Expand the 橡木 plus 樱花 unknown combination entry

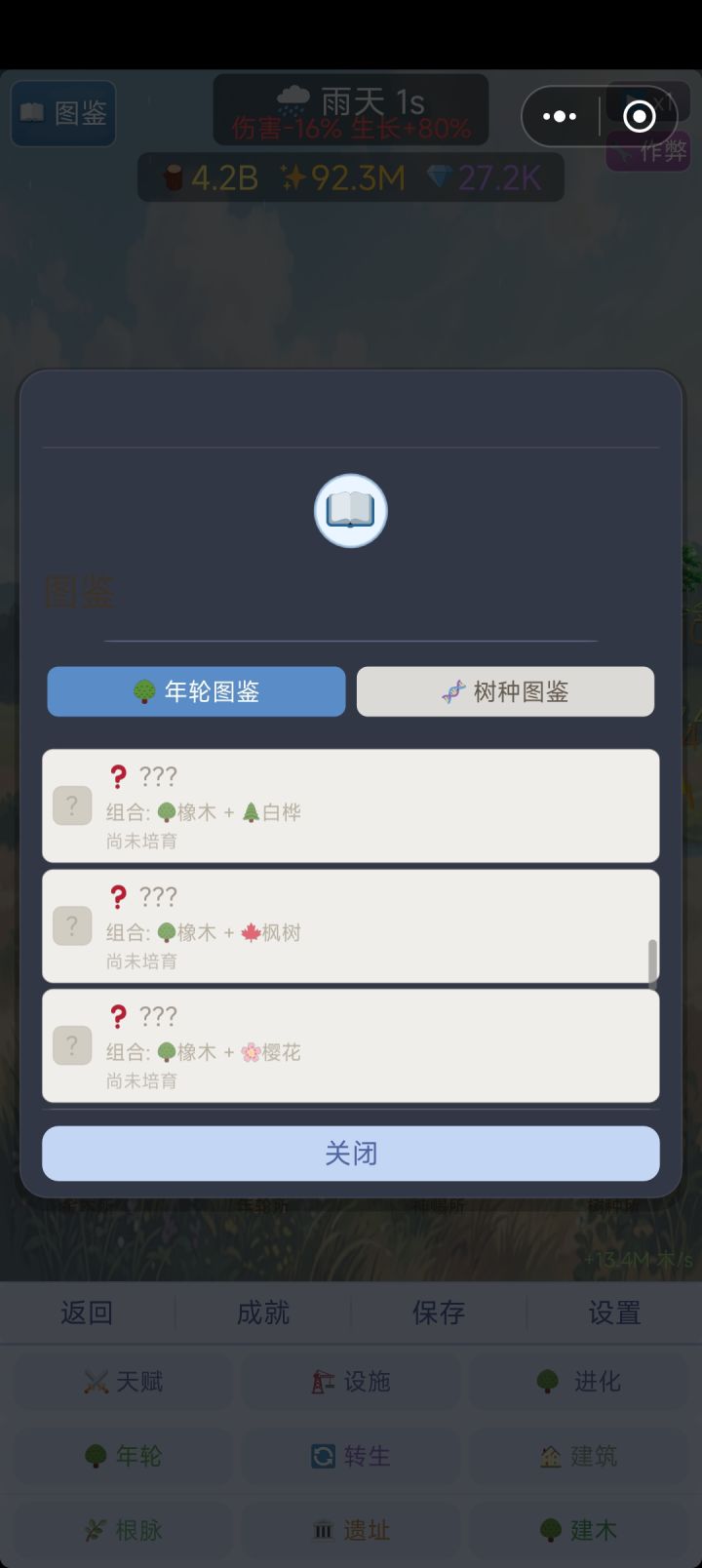coord(350,1045)
